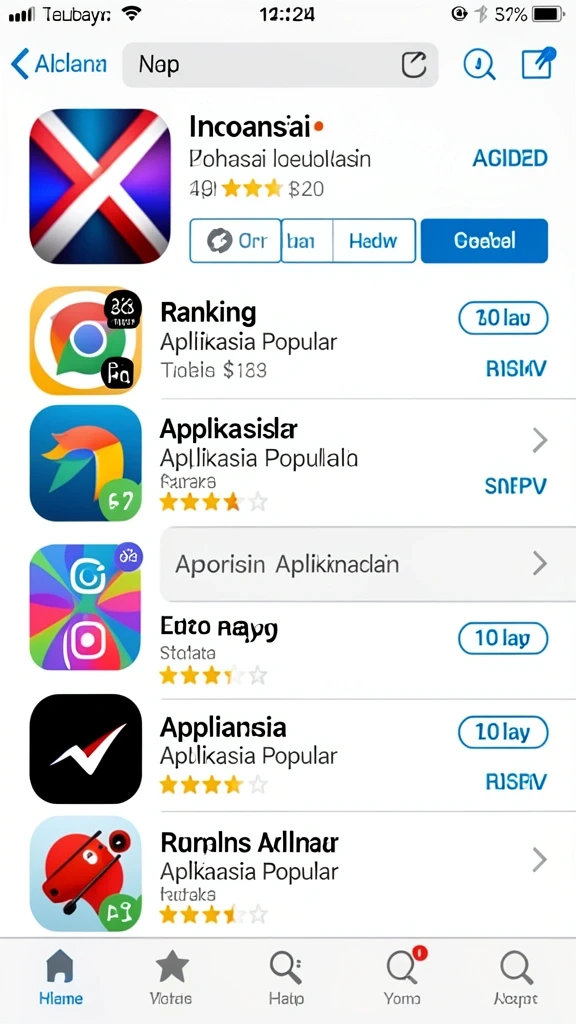
Task: Tap the price button beside Ranking
Action: (x=504, y=319)
